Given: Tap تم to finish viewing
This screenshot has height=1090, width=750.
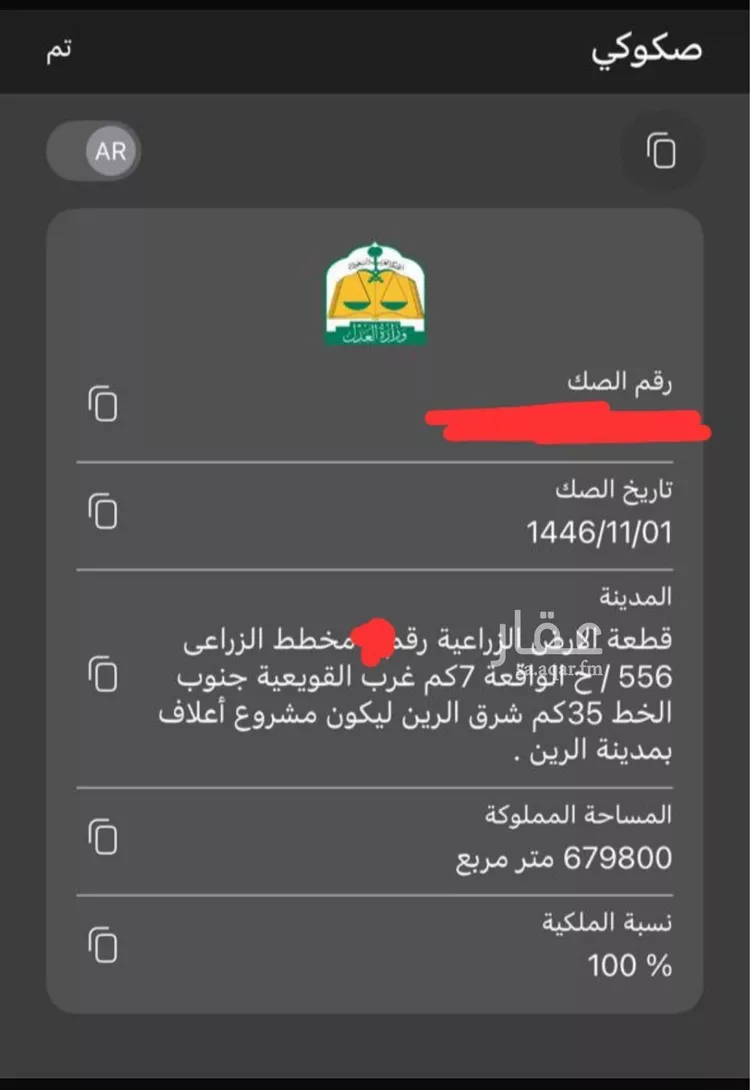Looking at the screenshot, I should click(57, 50).
